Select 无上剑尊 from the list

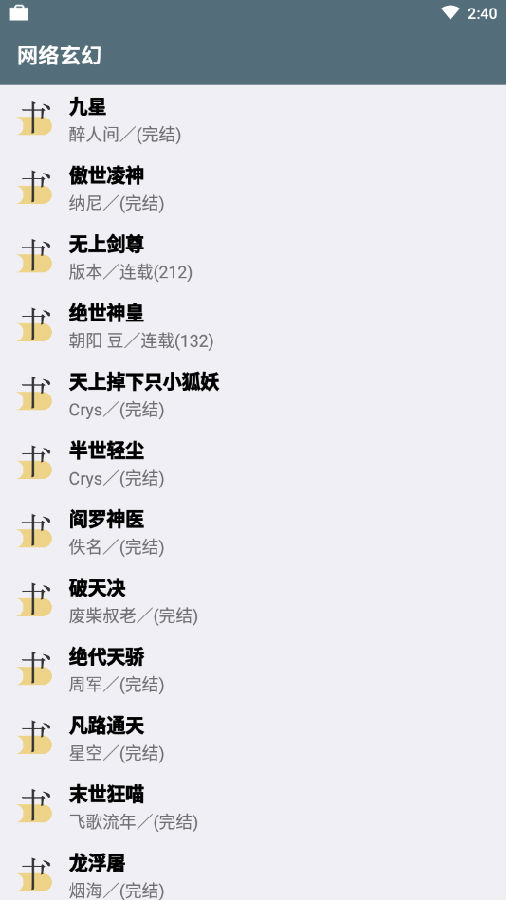pyautogui.click(x=253, y=257)
